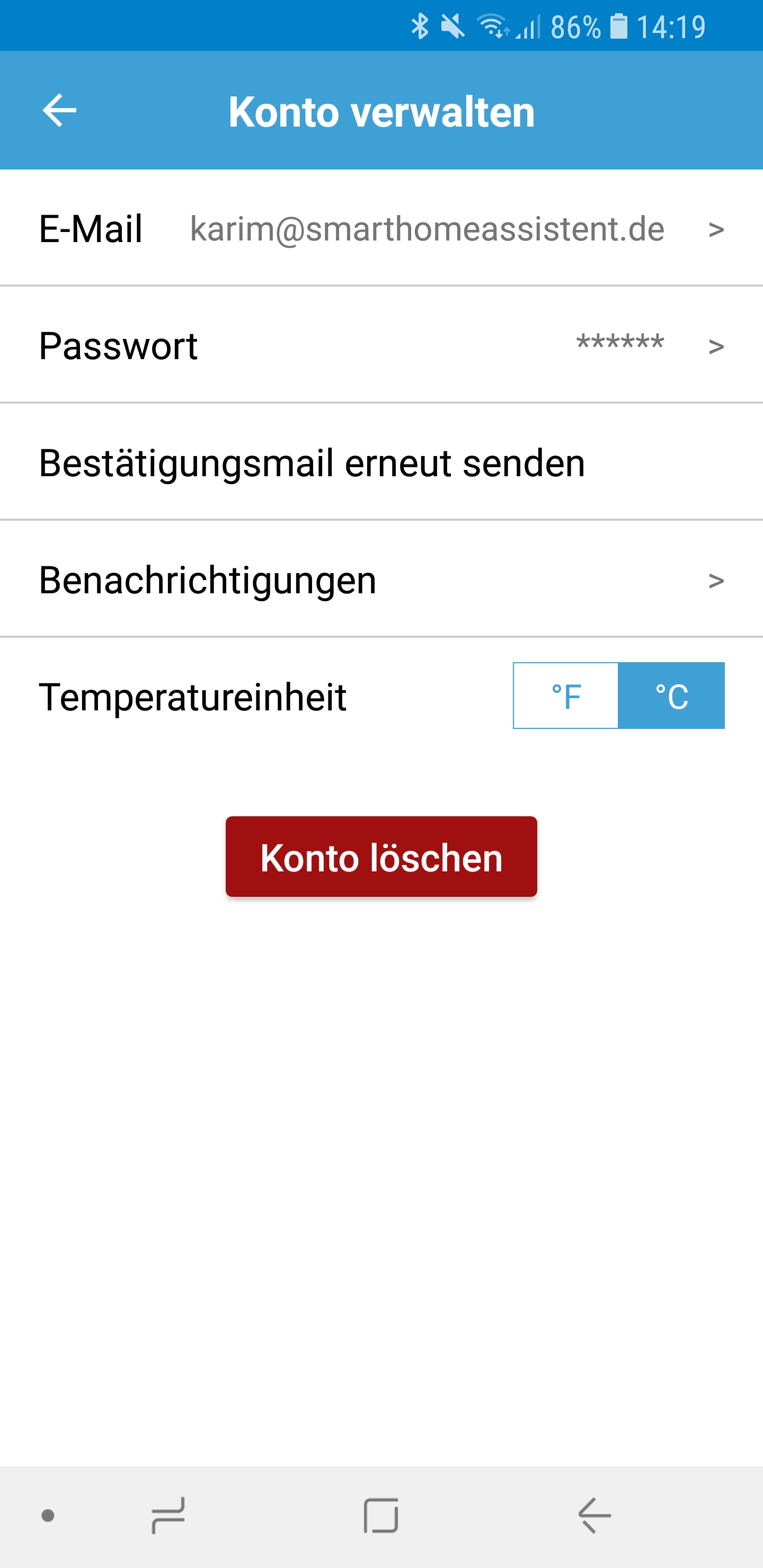The image size is (763, 1568).
Task: Open the E-Mail setting row
Action: click(x=381, y=229)
